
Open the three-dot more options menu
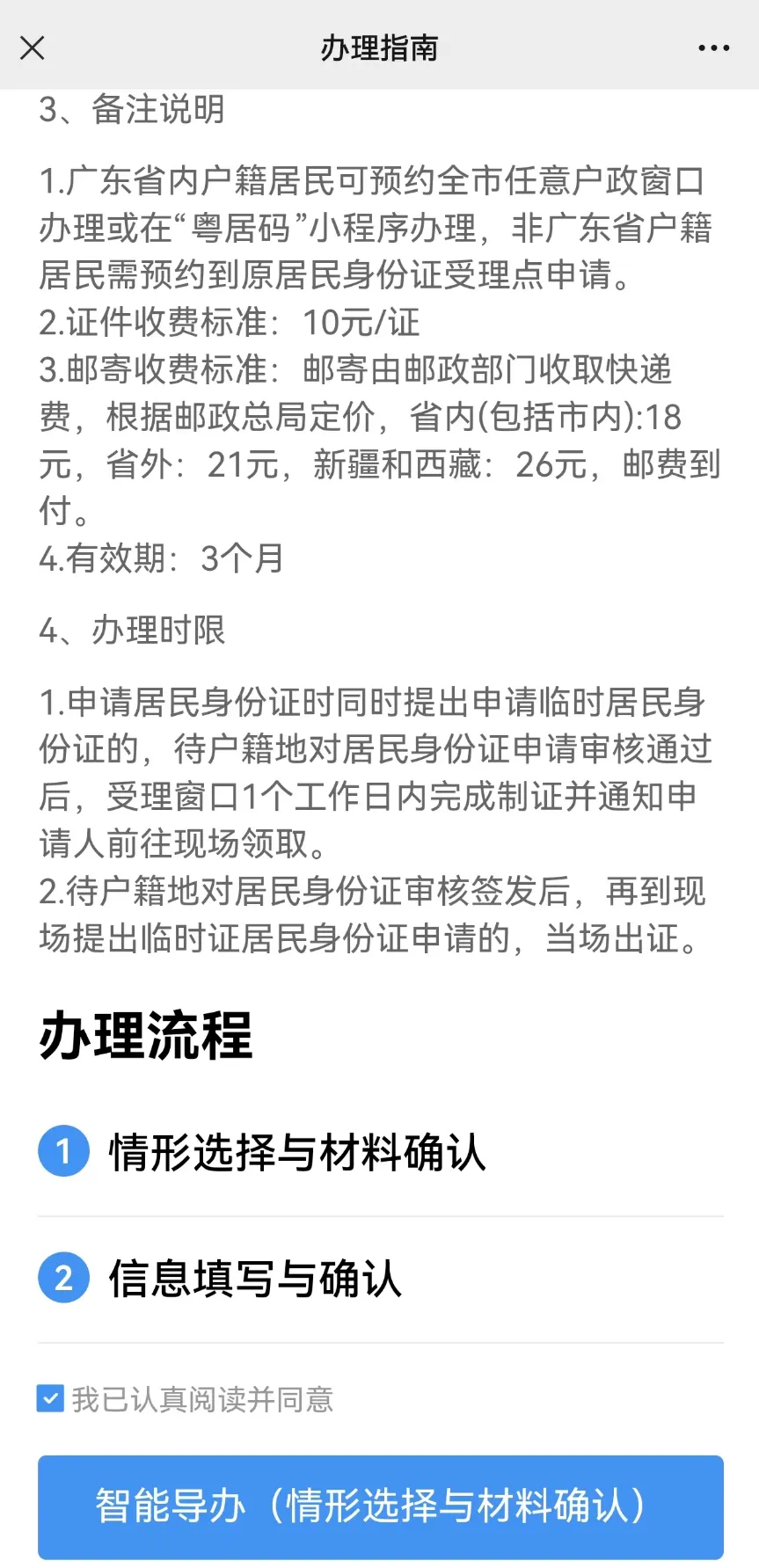coord(713,47)
